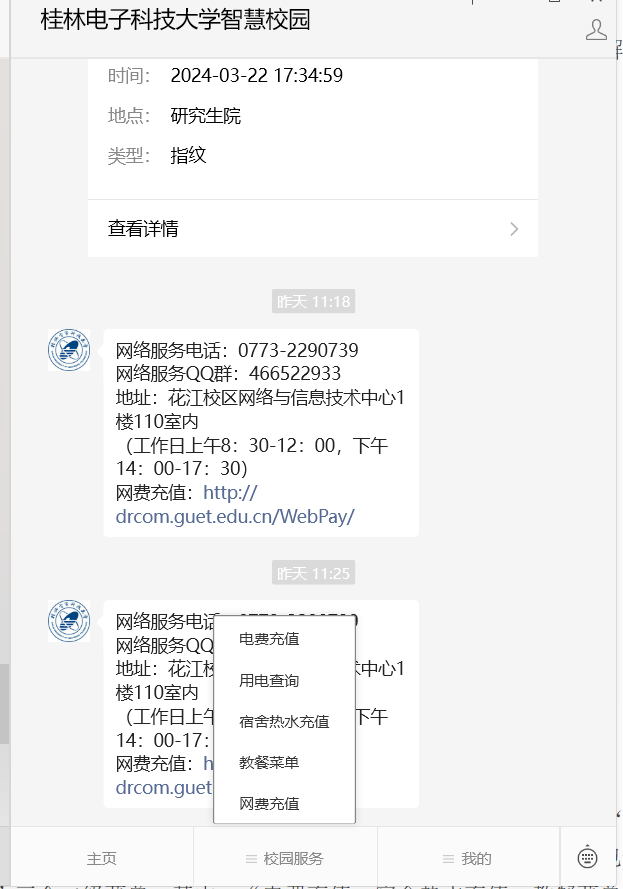Collapse the 校园服务 bottom menu
623x889 pixels.
coord(285,858)
